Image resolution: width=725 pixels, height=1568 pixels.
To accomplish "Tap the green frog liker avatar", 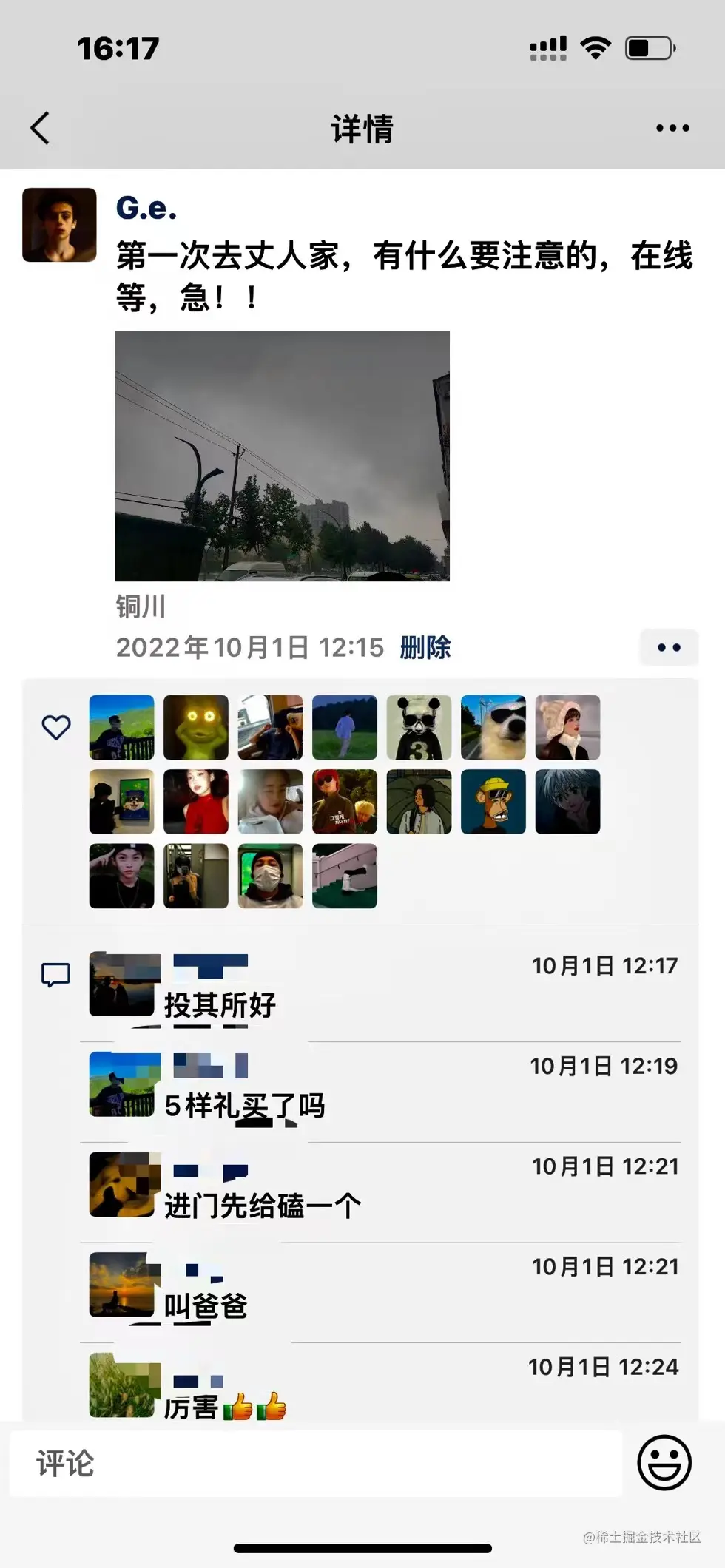I will (x=196, y=728).
